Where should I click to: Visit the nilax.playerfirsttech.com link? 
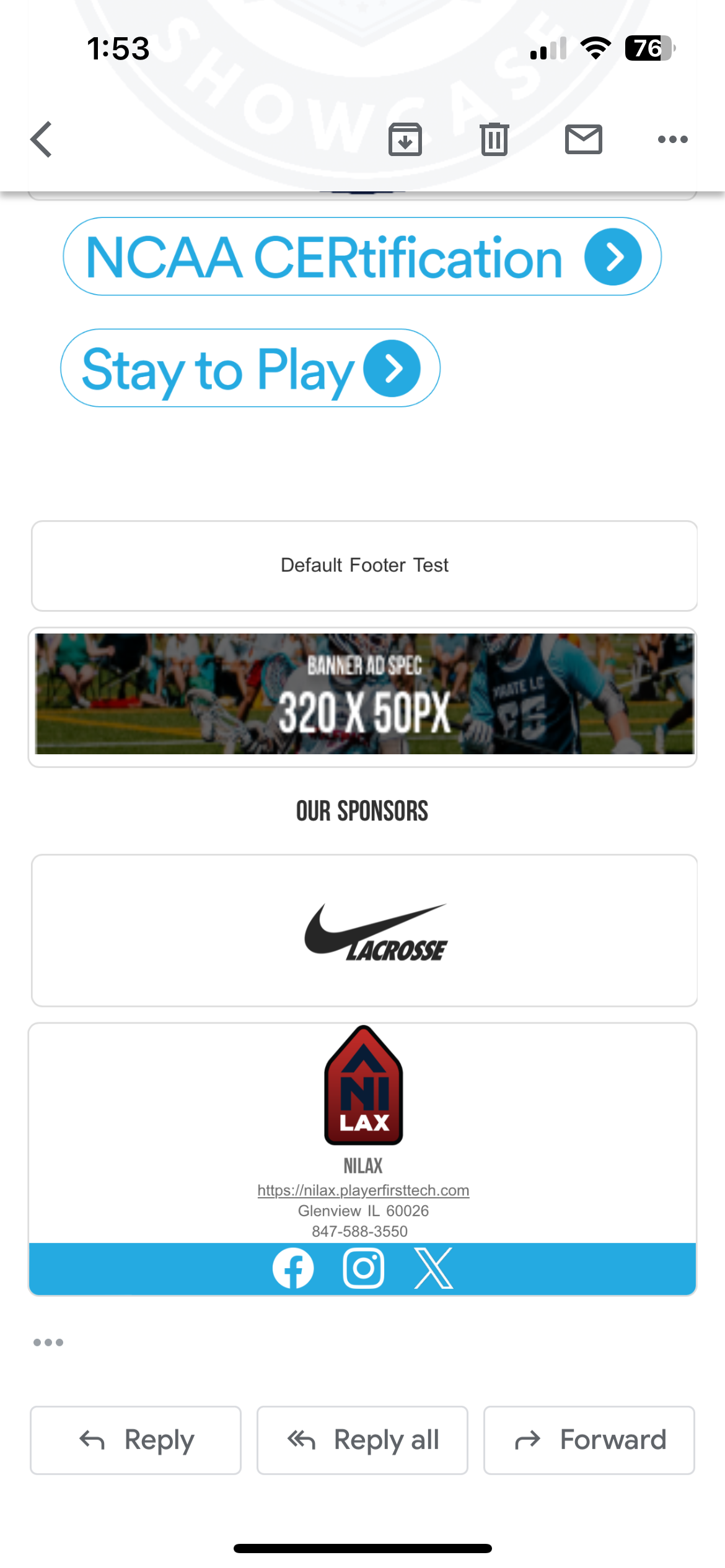pyautogui.click(x=363, y=1190)
